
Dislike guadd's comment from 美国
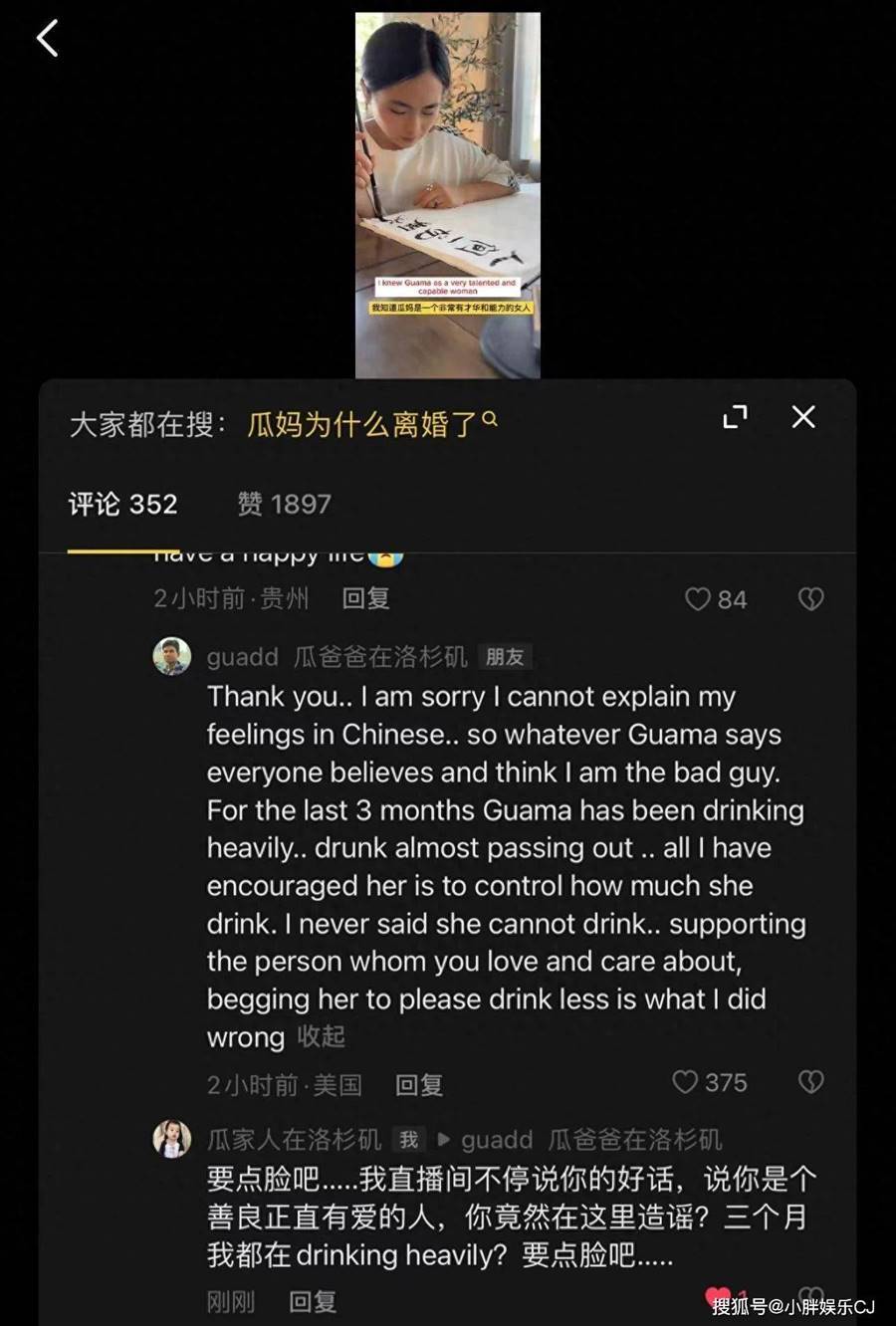pyautogui.click(x=811, y=1082)
